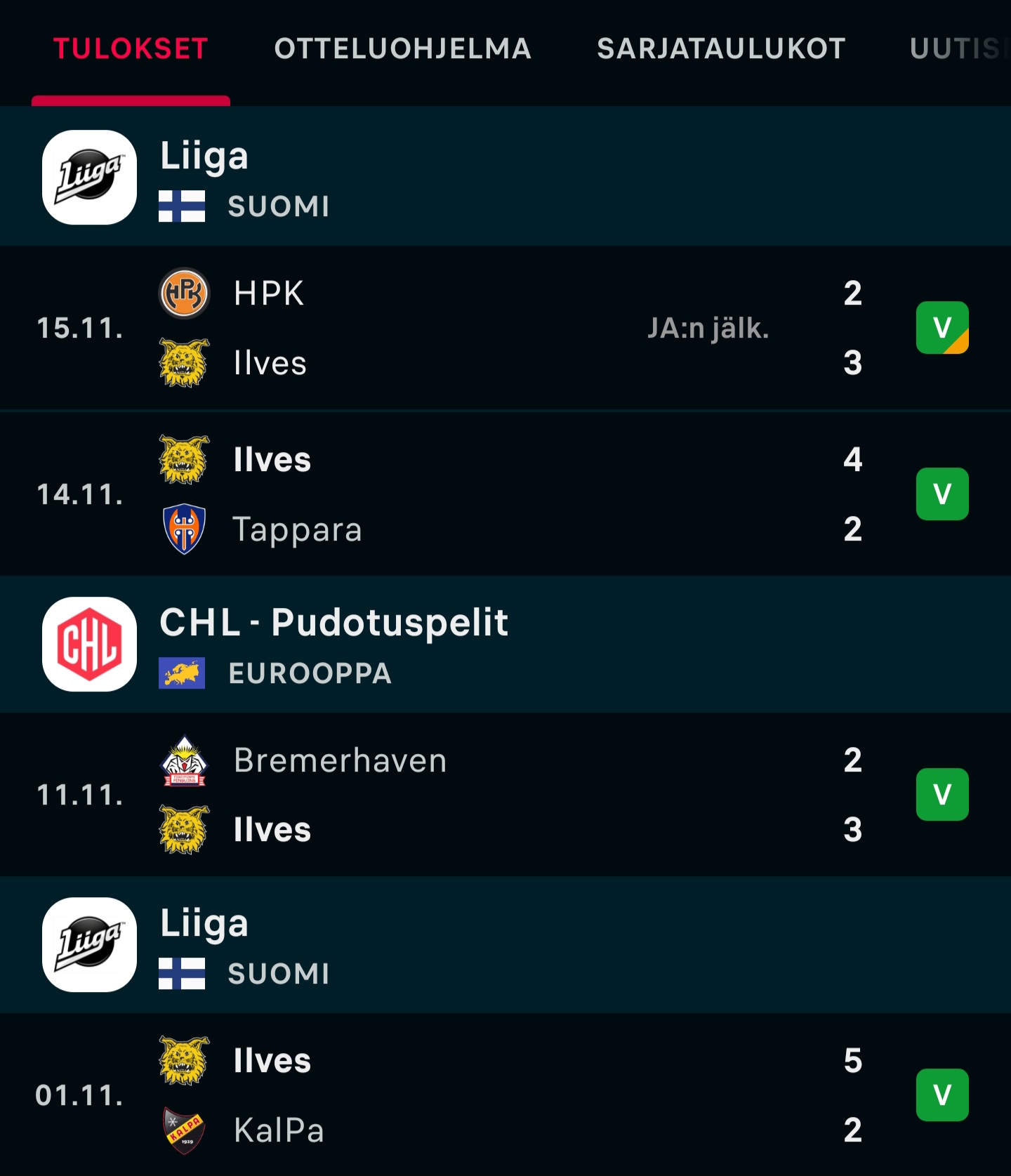The width and height of the screenshot is (1011, 1176).
Task: Open the Sarjataulukot tab
Action: [x=721, y=49]
